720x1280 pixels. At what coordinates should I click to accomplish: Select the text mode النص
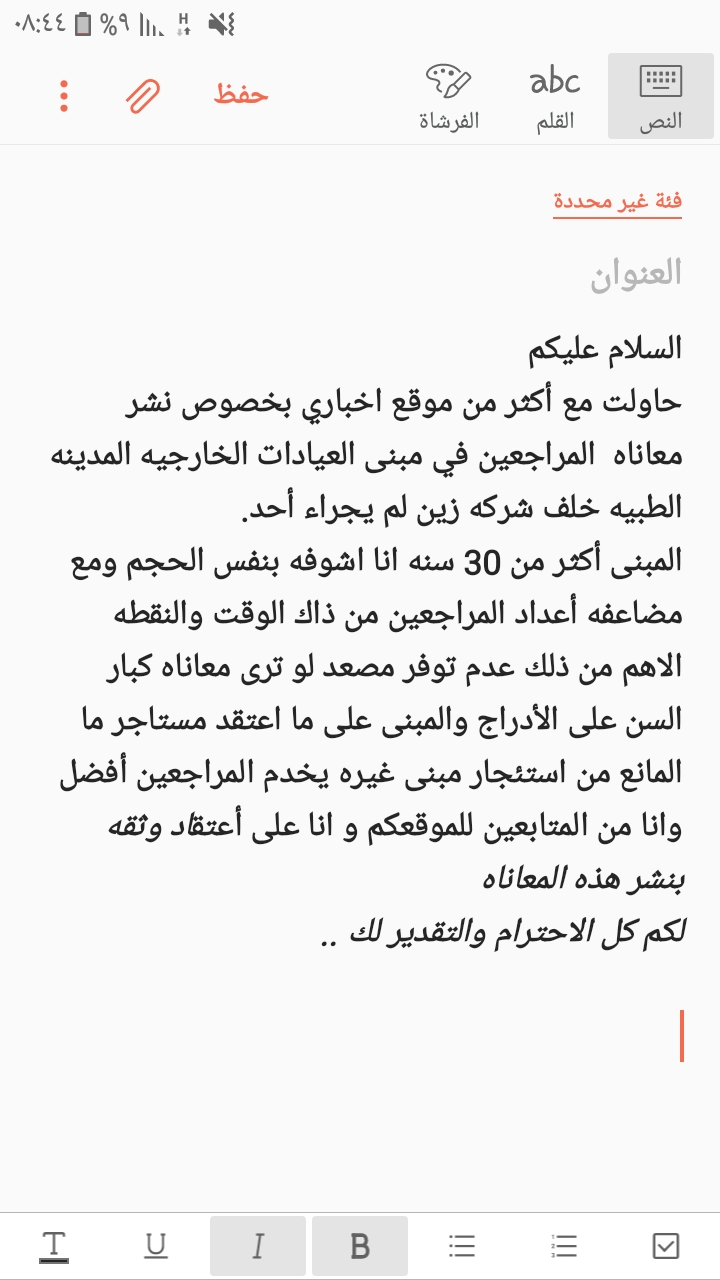(660, 96)
